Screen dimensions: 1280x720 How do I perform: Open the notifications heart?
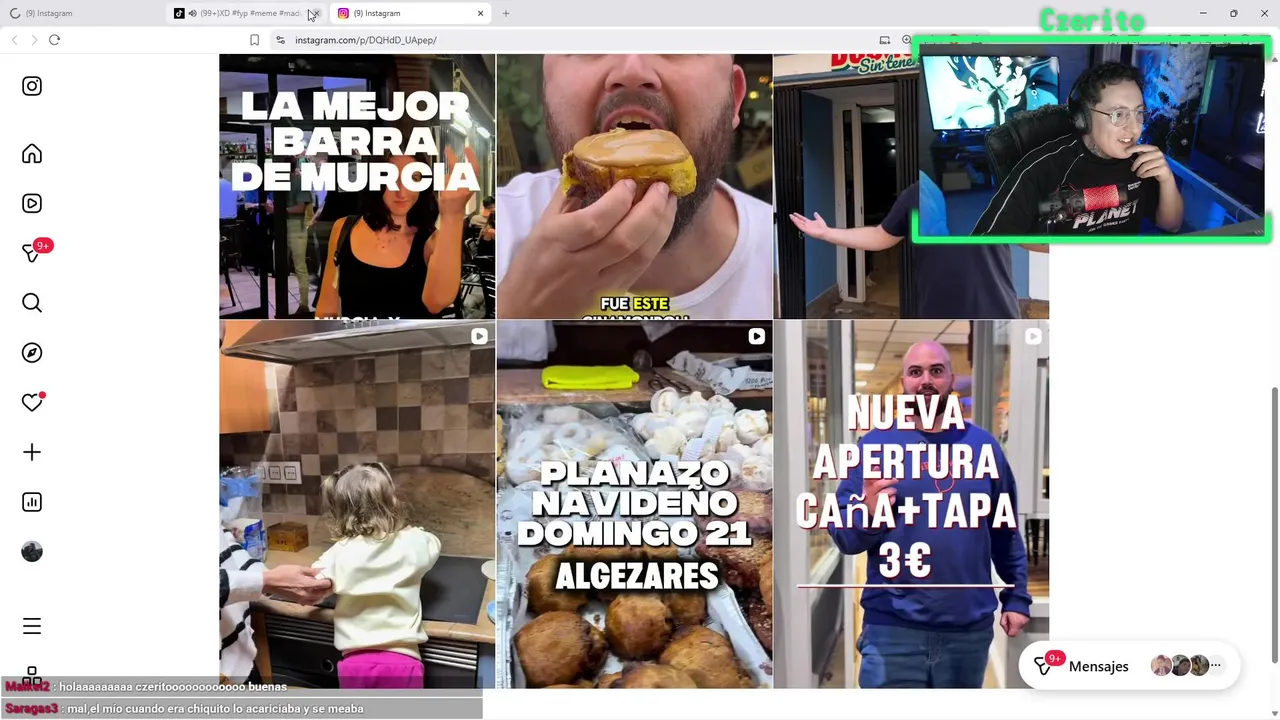[32, 402]
